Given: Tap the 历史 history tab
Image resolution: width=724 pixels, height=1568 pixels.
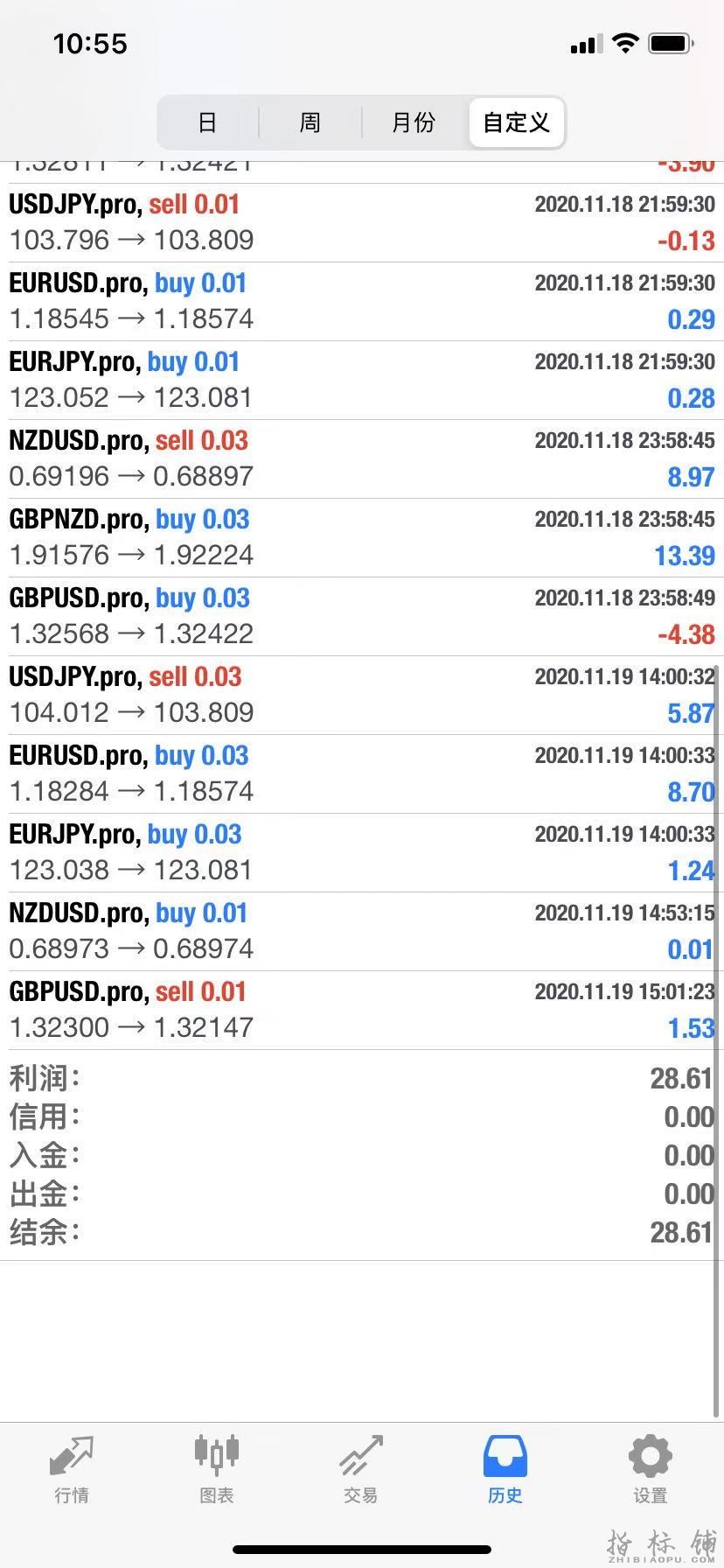Looking at the screenshot, I should tap(505, 1470).
